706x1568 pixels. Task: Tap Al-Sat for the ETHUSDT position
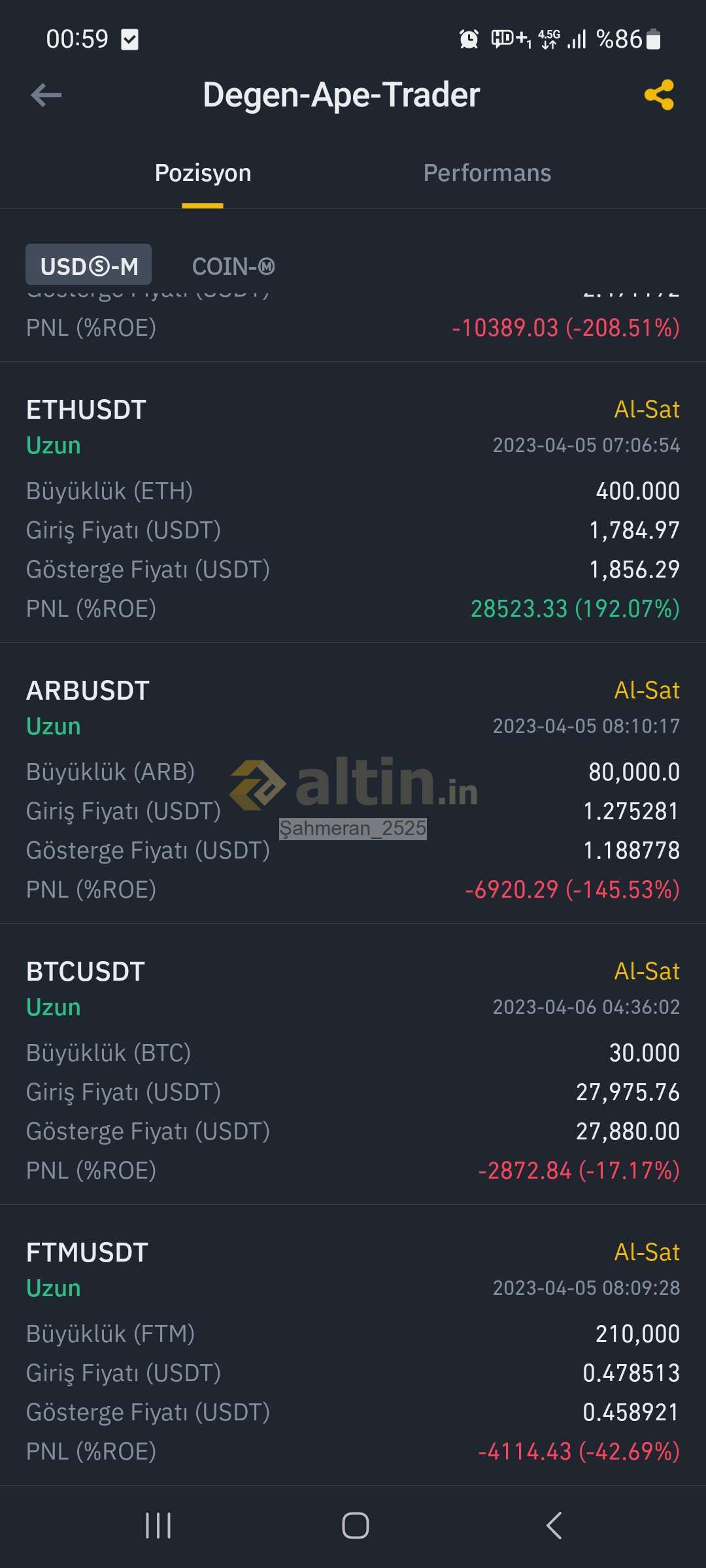647,410
